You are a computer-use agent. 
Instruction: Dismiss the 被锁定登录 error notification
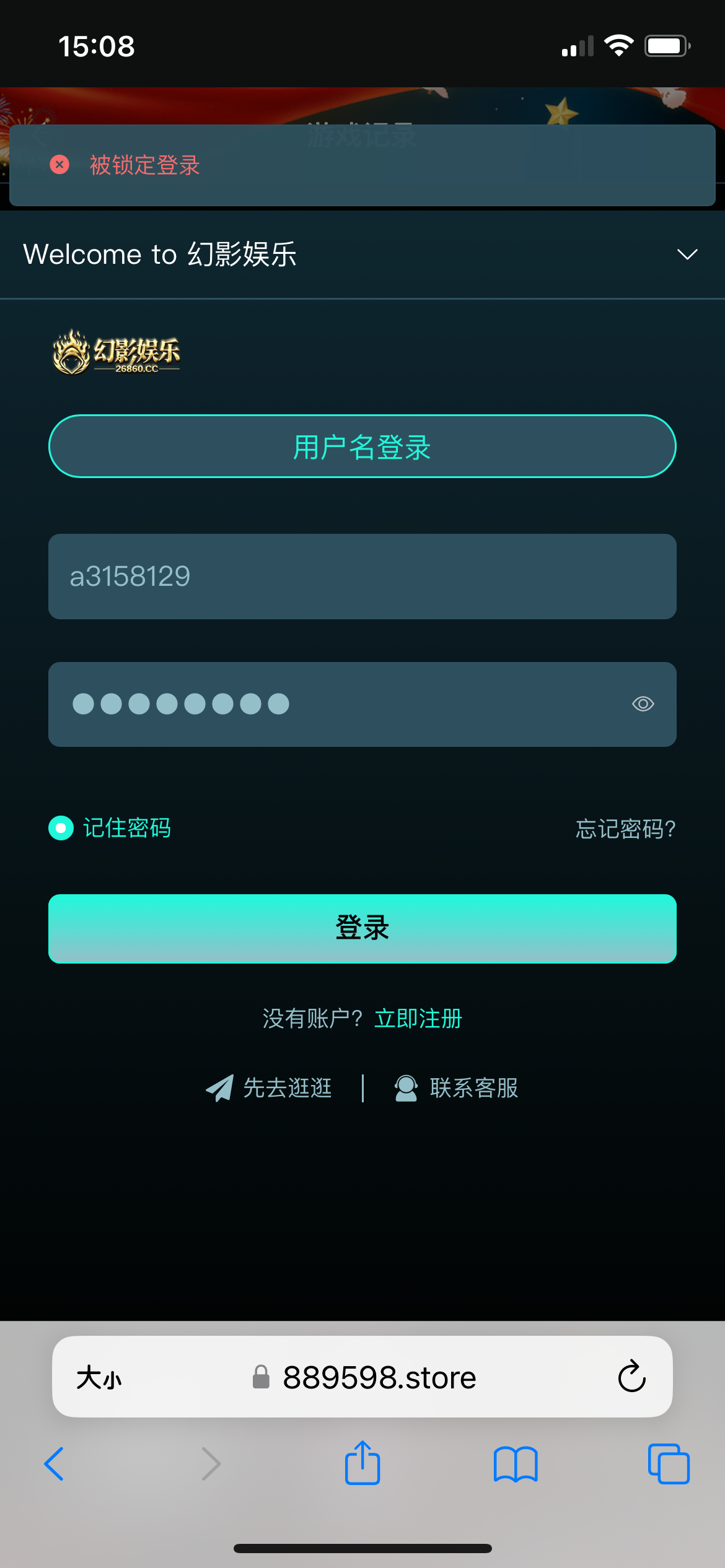(59, 165)
